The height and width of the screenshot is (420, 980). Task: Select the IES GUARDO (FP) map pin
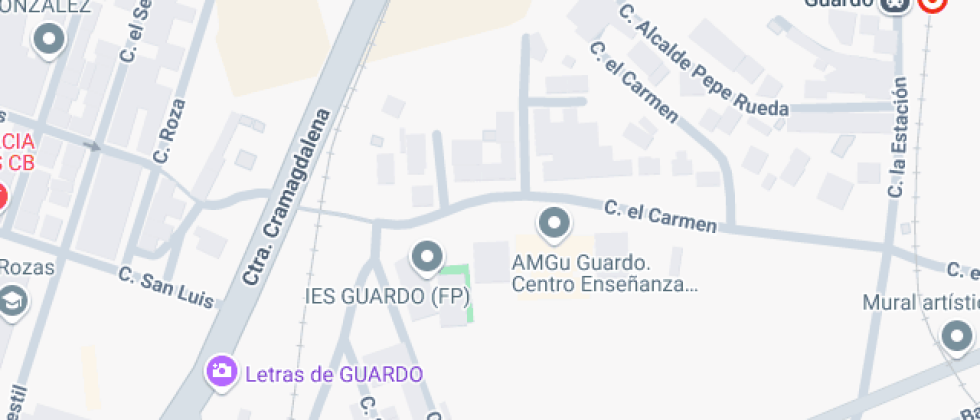(427, 257)
